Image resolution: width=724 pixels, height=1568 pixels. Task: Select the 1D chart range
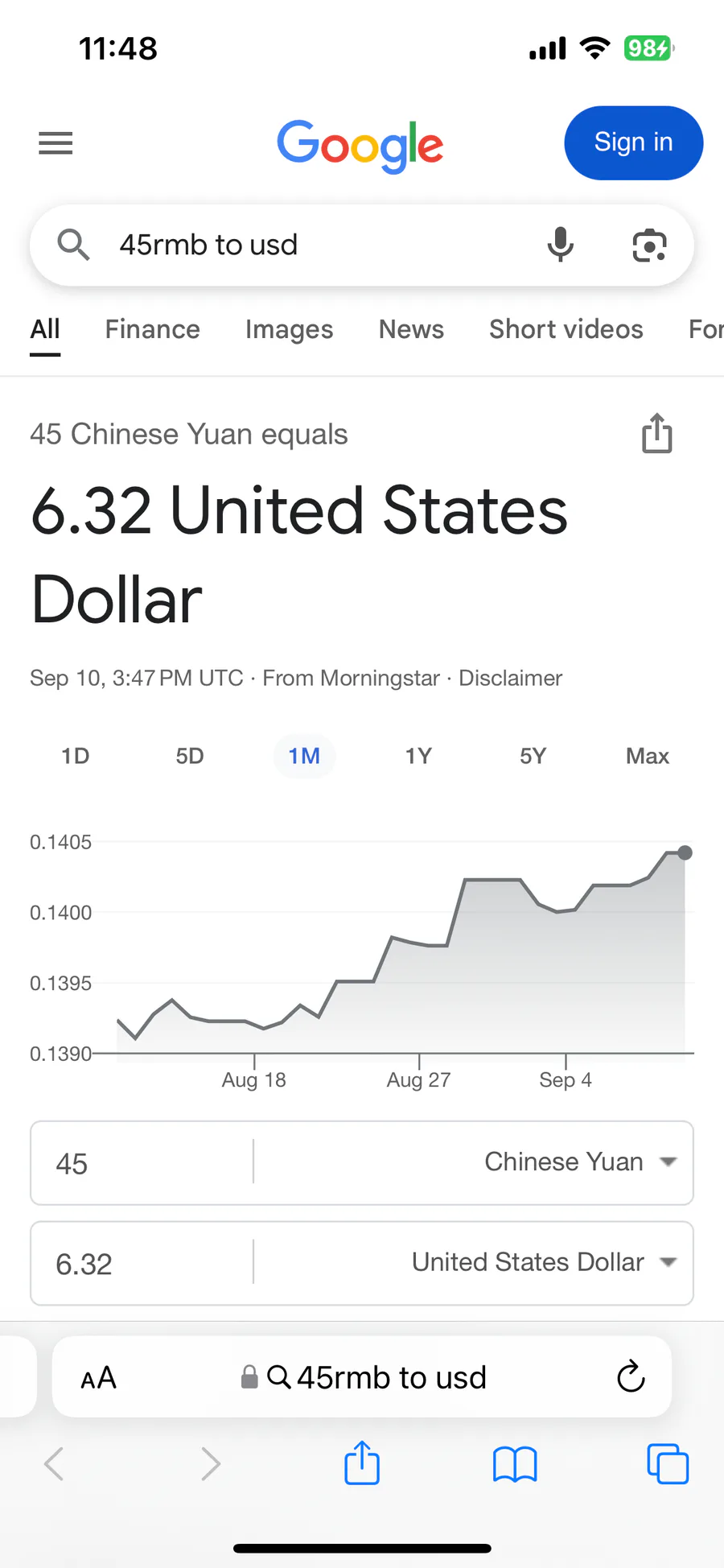76,756
